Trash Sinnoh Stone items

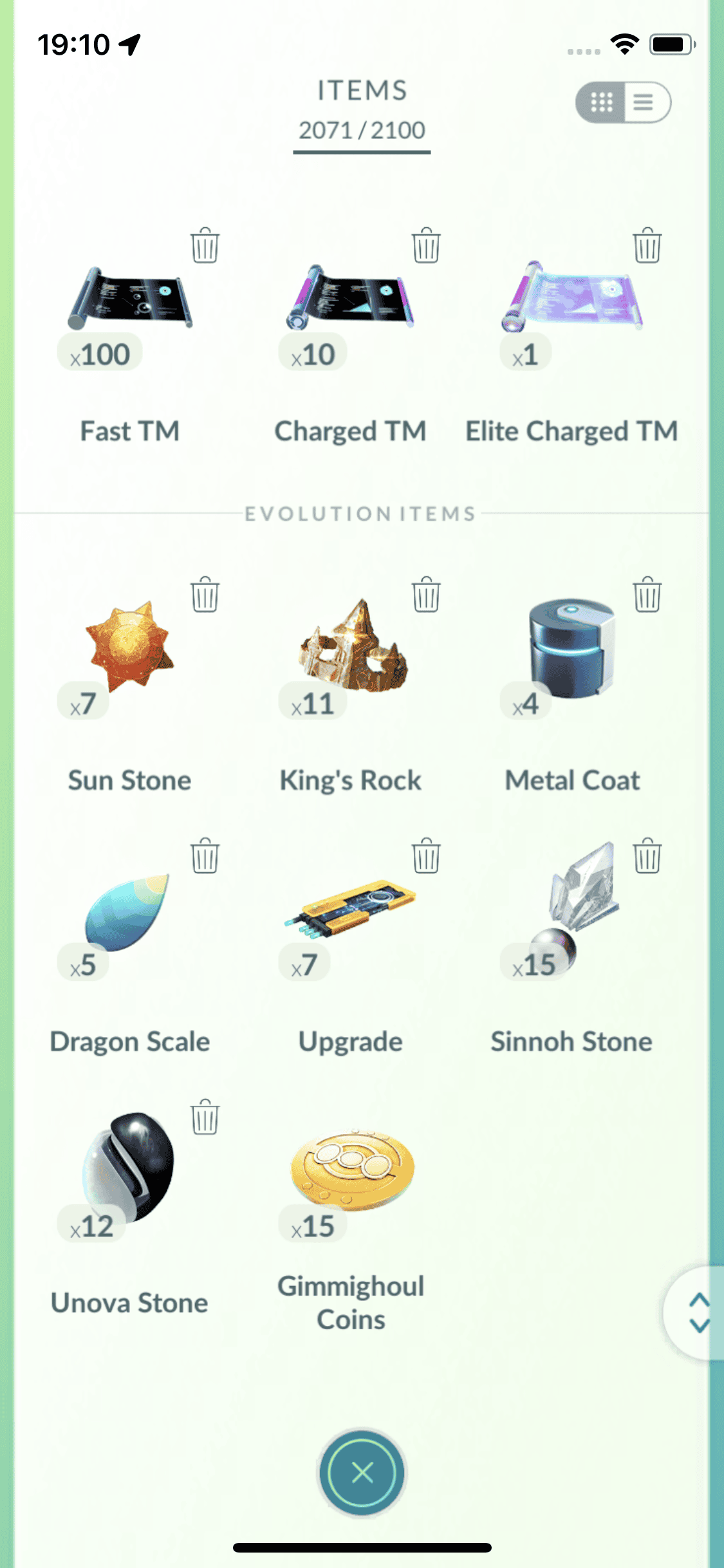point(647,855)
